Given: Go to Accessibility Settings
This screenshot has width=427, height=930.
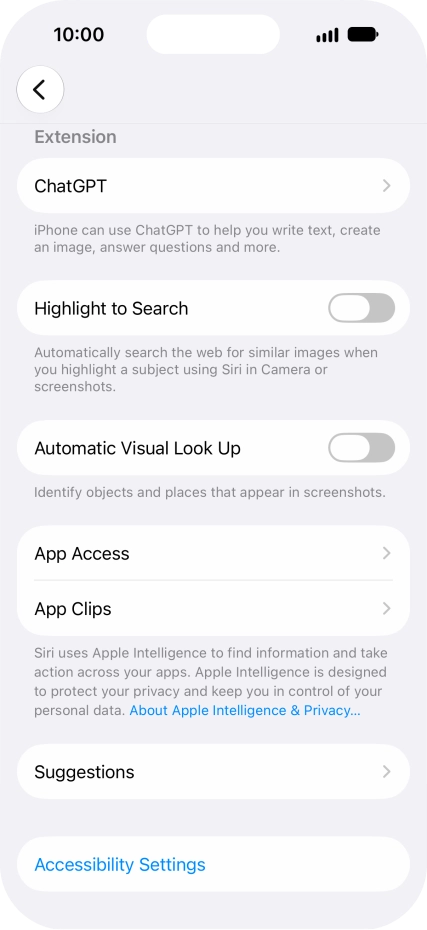Looking at the screenshot, I should 214,864.
